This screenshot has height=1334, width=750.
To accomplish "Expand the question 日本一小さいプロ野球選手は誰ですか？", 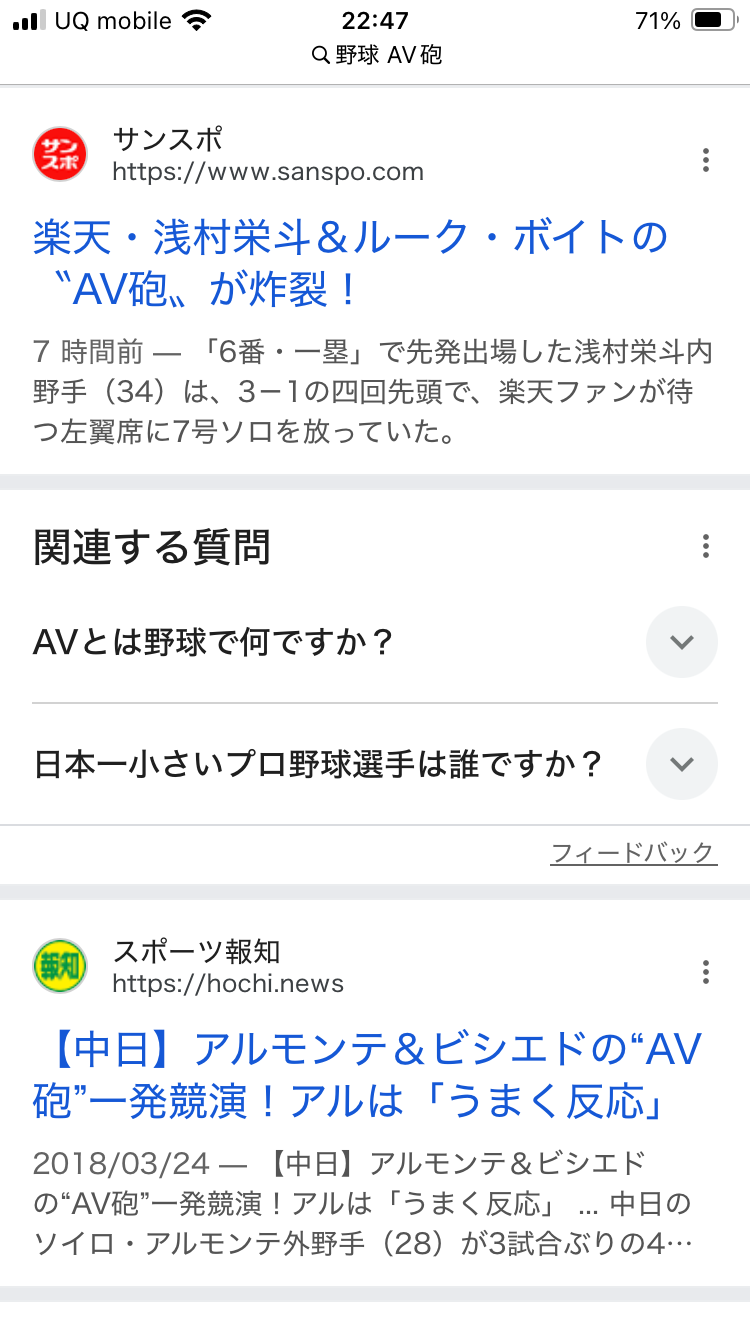I will 375,765.
